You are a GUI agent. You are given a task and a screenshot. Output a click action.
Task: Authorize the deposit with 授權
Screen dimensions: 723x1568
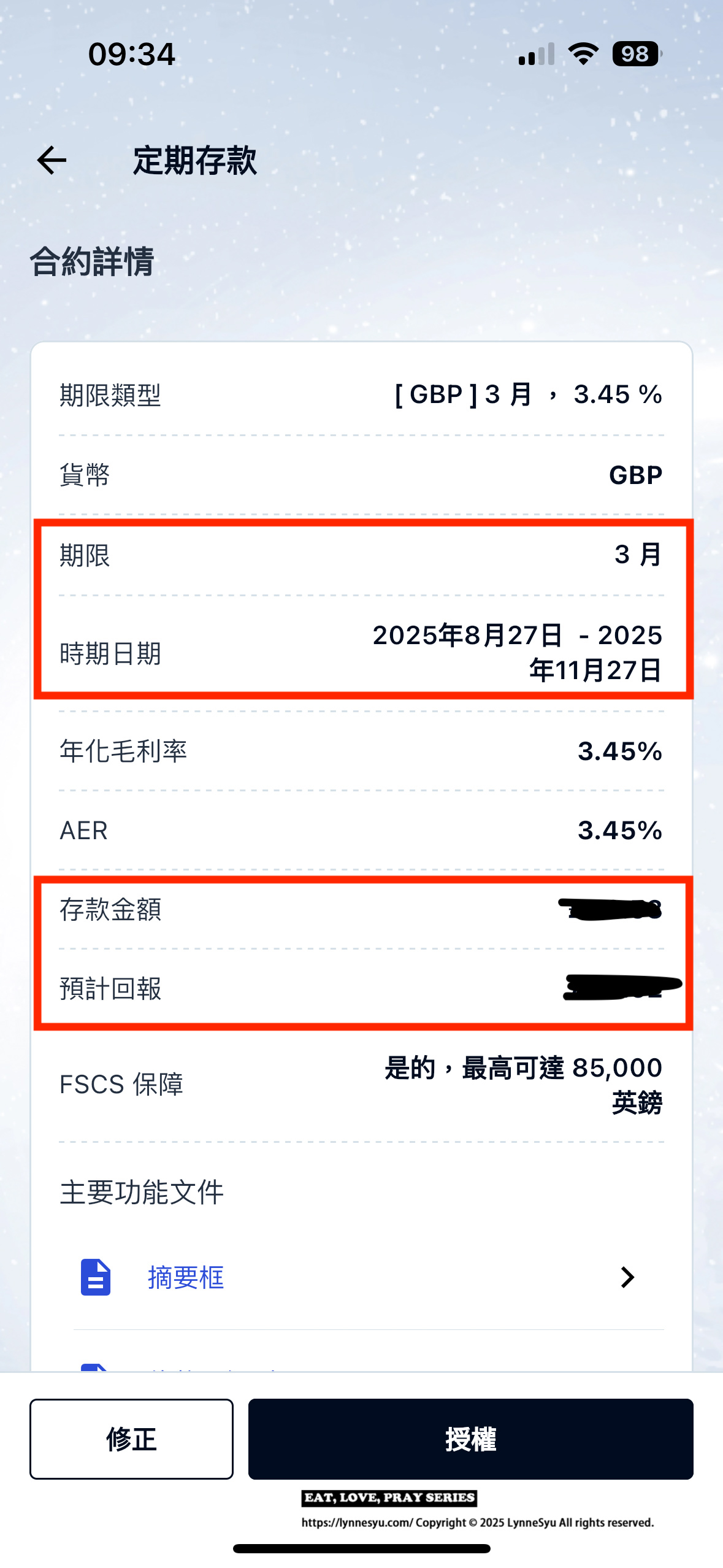point(470,1439)
